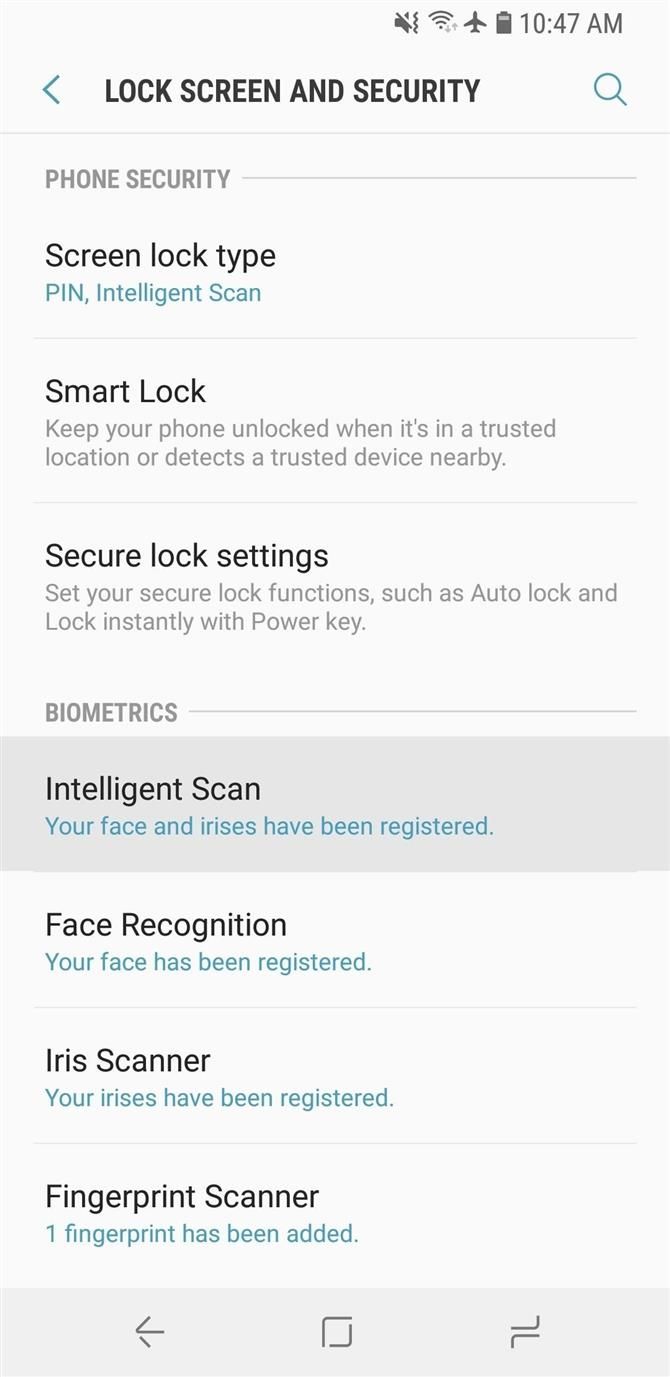The width and height of the screenshot is (670, 1377).
Task: Open Secure lock settings
Action: (334, 585)
